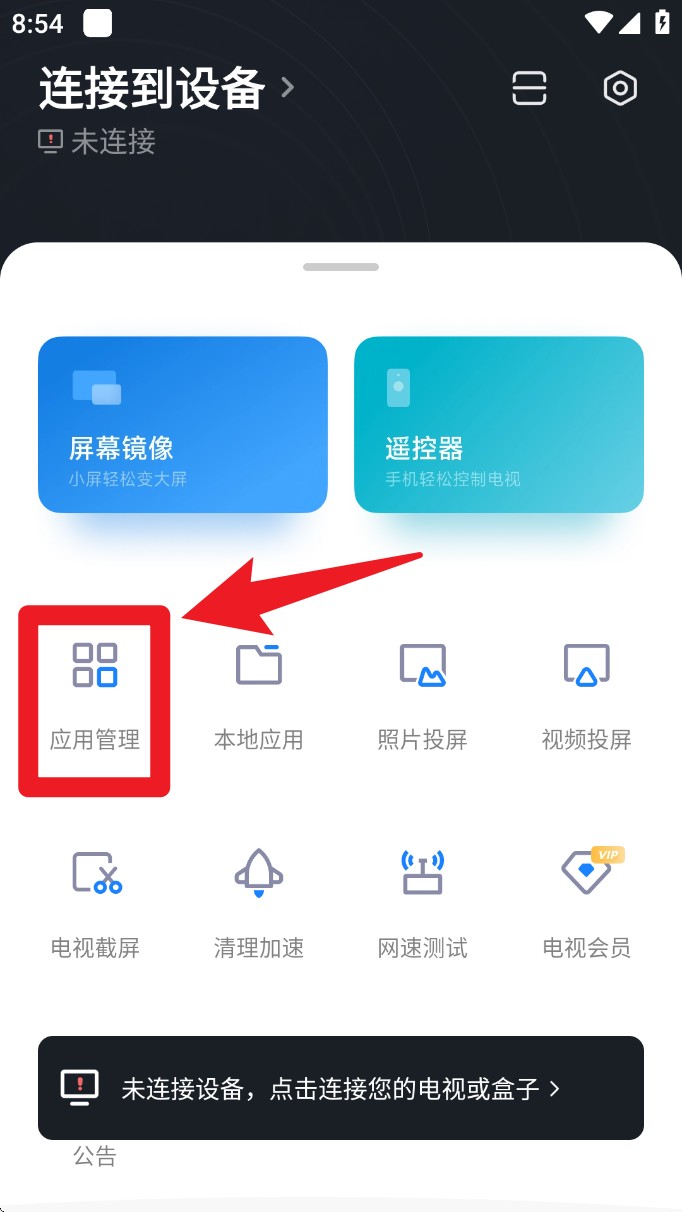Image resolution: width=682 pixels, height=1212 pixels.
Task: Open the scan icon in header
Action: pyautogui.click(x=529, y=88)
